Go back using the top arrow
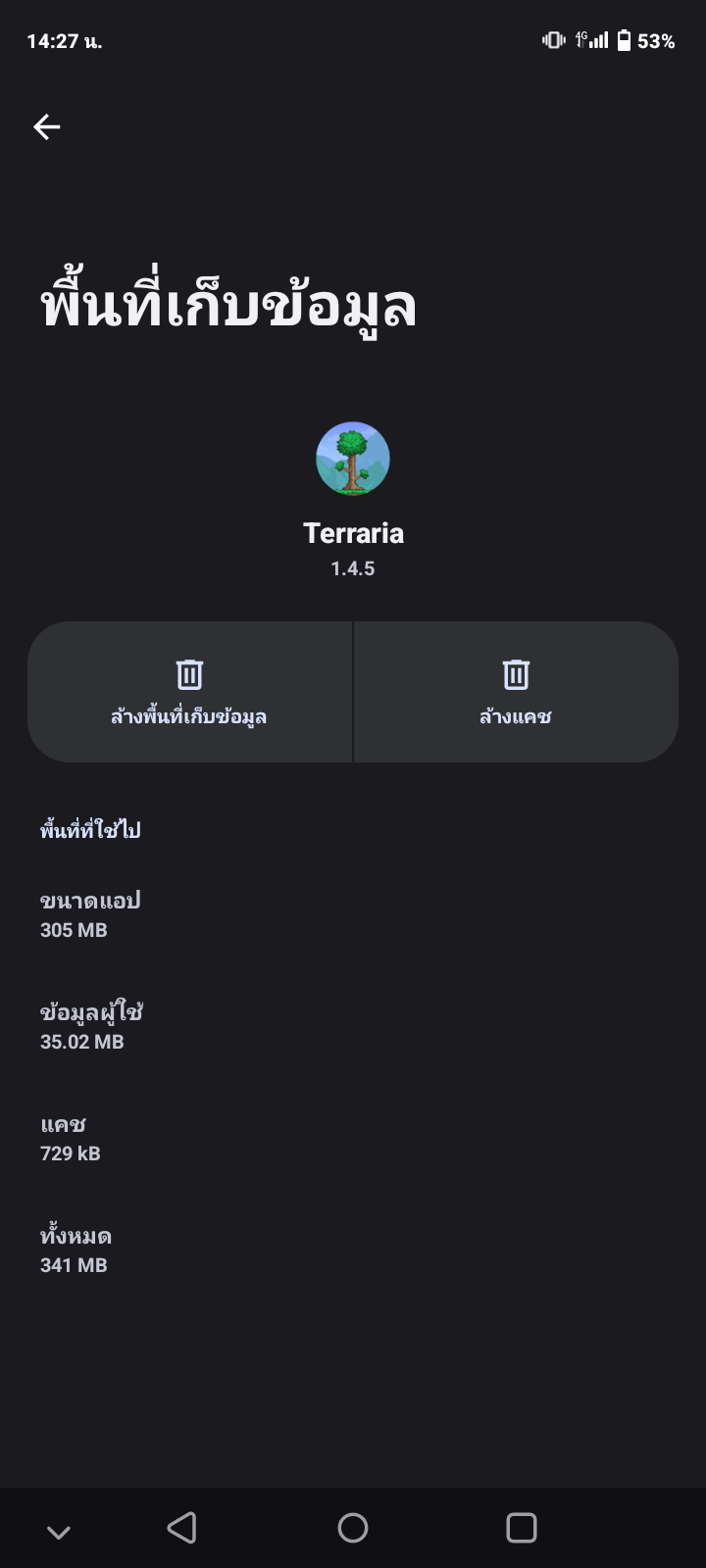The height and width of the screenshot is (1568, 706). click(47, 126)
